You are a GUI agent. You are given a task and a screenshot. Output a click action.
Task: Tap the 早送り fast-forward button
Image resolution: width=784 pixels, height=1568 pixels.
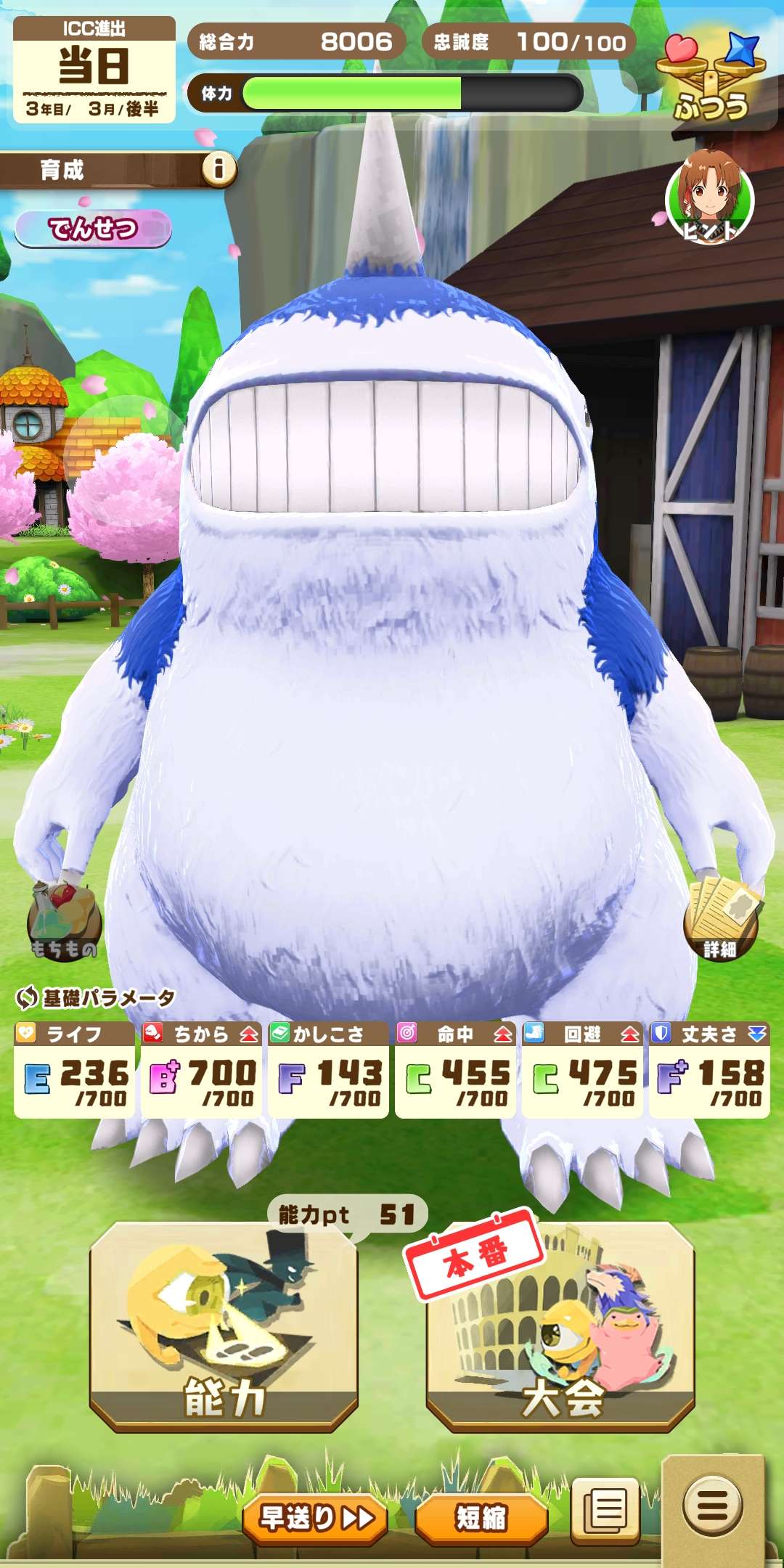point(315,1517)
